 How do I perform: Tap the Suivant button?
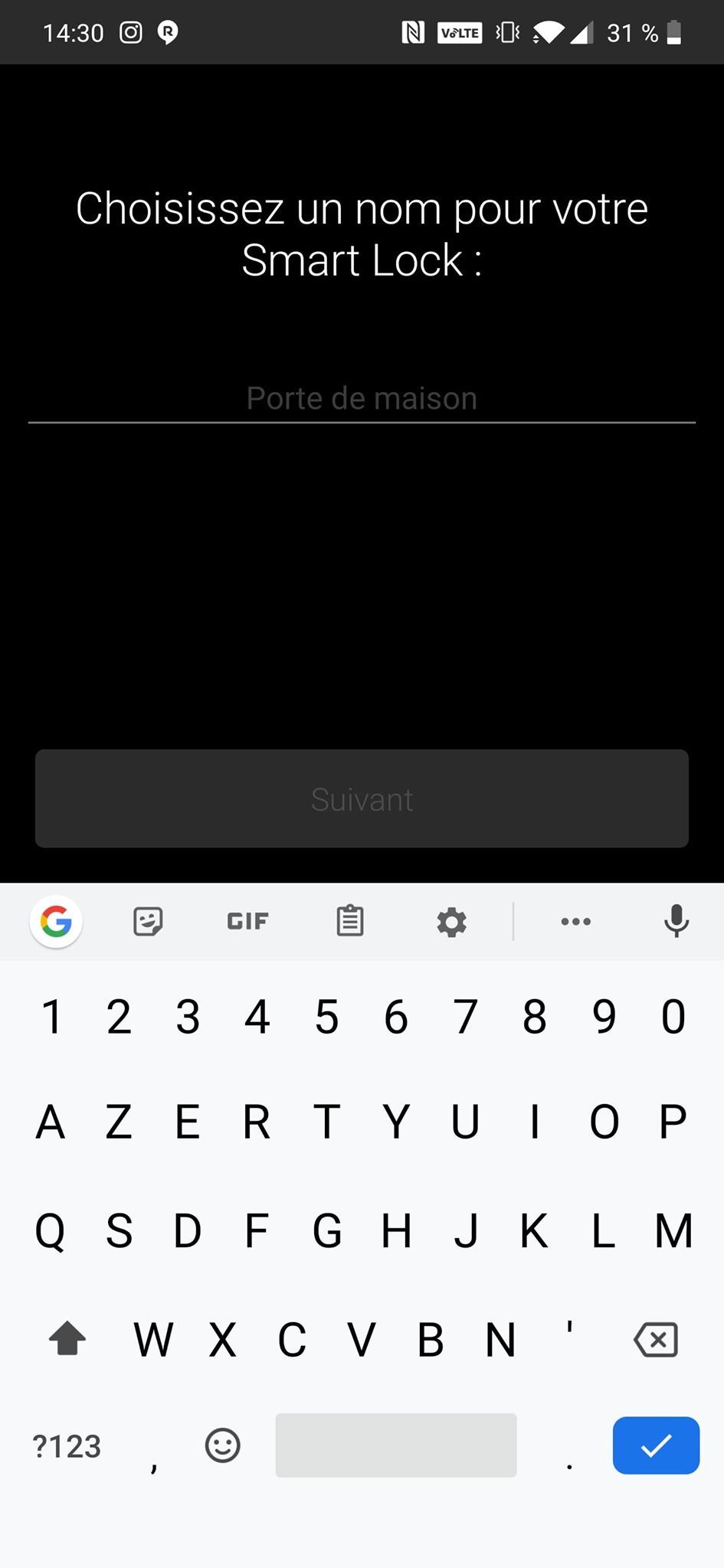[362, 799]
